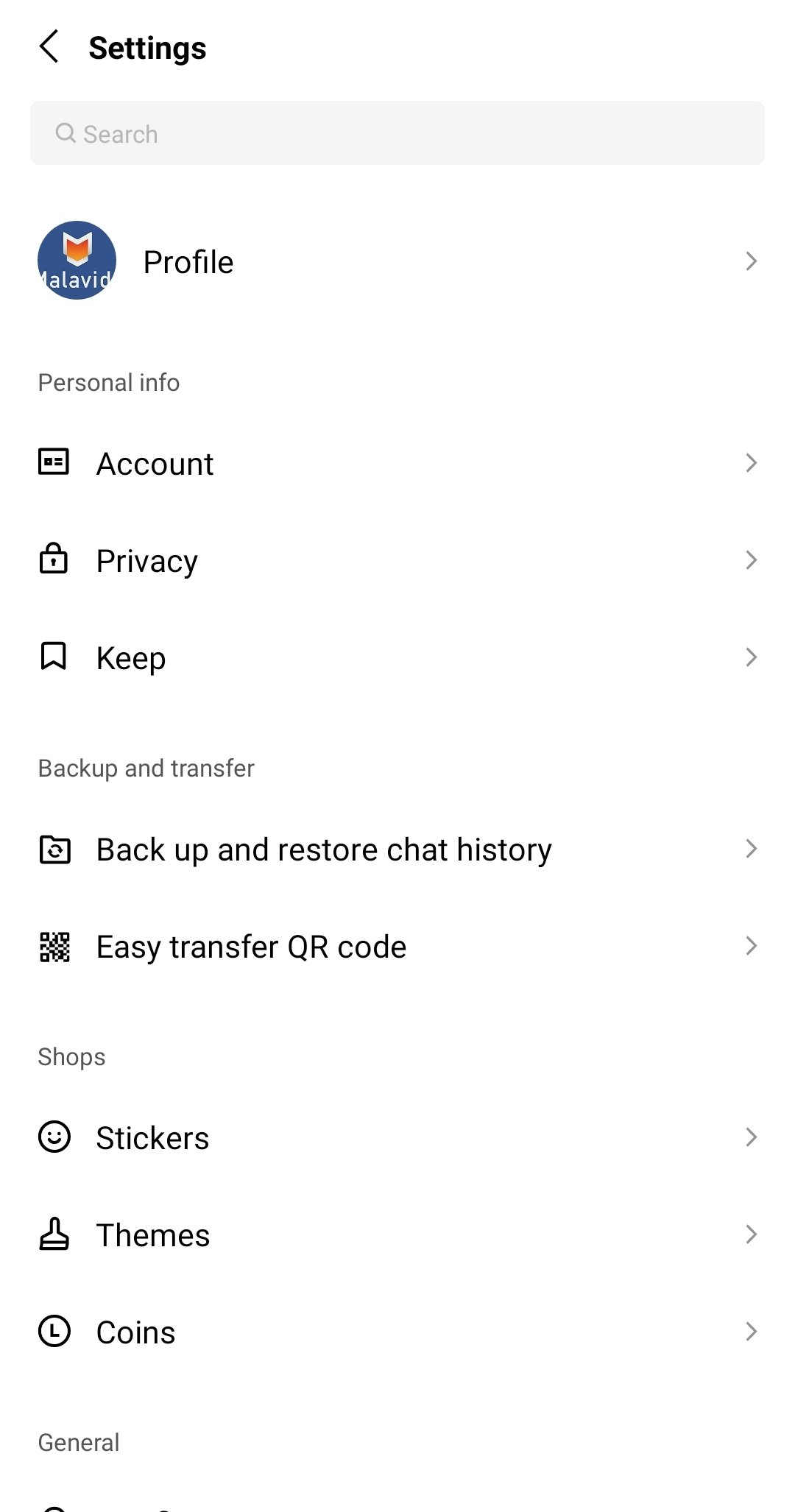Open the Stickers shop
The width and height of the screenshot is (795, 1512).
coord(397,1137)
